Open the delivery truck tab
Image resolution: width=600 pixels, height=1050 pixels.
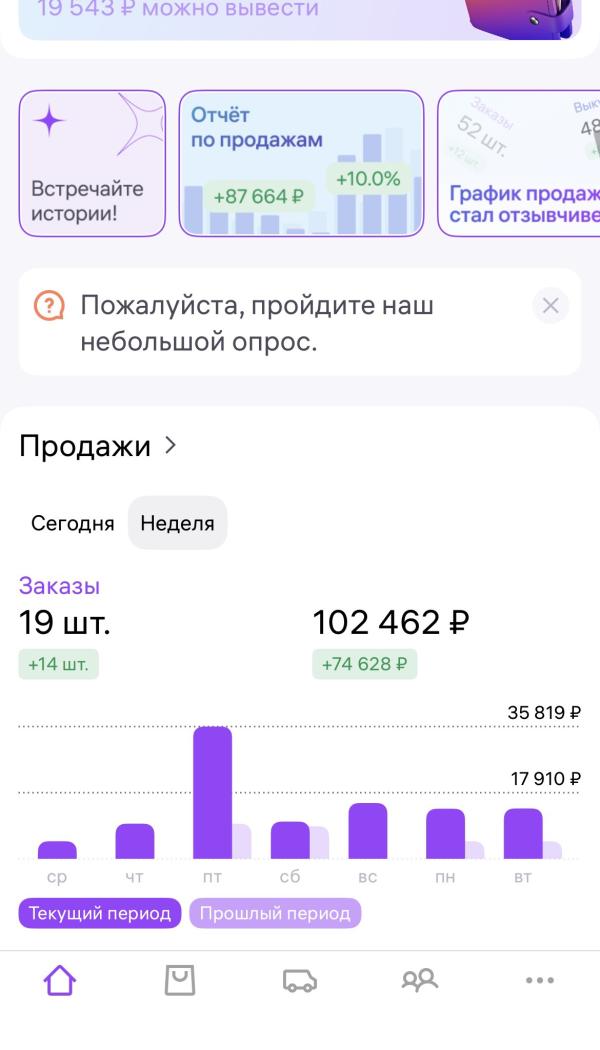tap(300, 981)
